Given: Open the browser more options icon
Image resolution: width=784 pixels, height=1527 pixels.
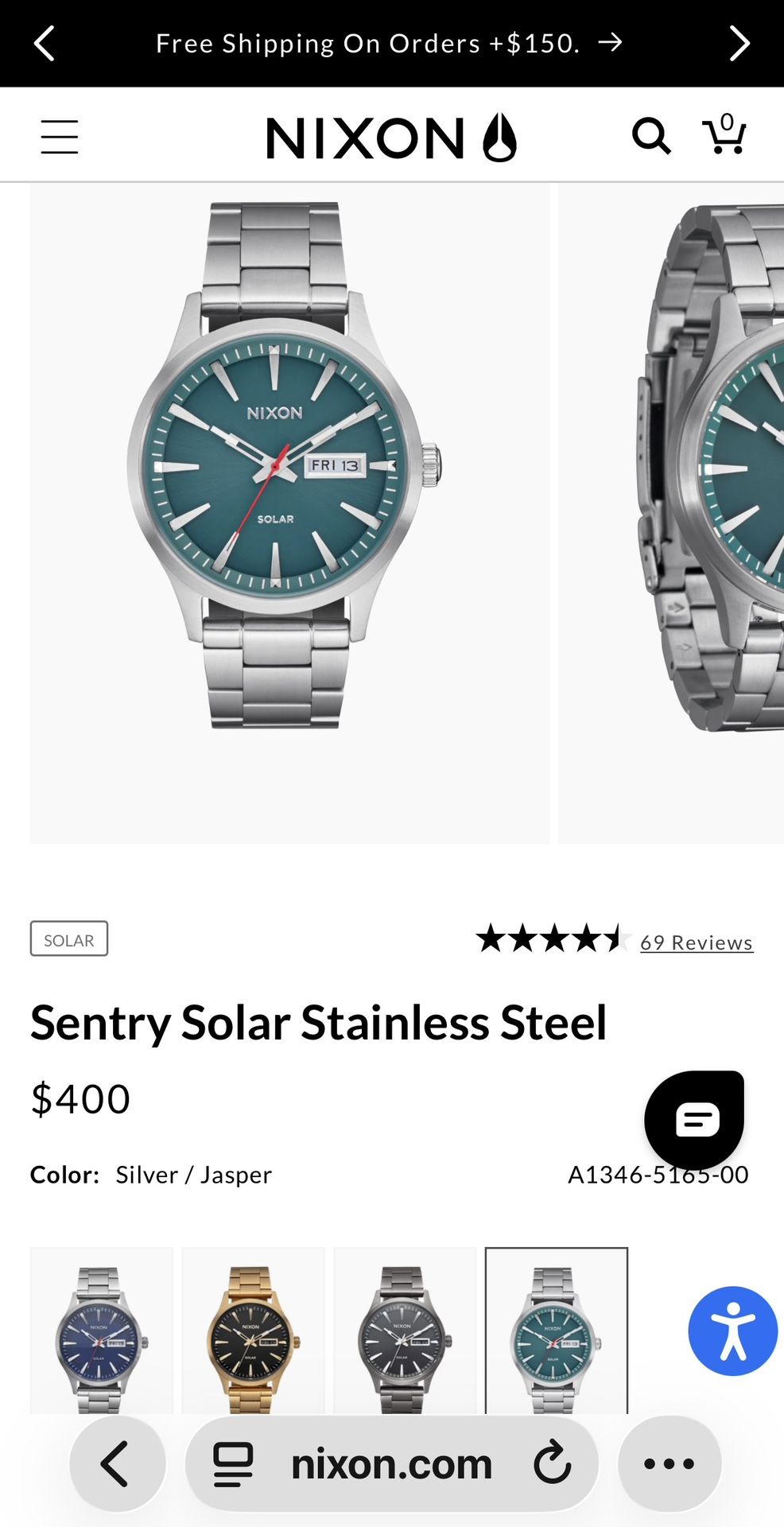Looking at the screenshot, I should (x=668, y=1463).
